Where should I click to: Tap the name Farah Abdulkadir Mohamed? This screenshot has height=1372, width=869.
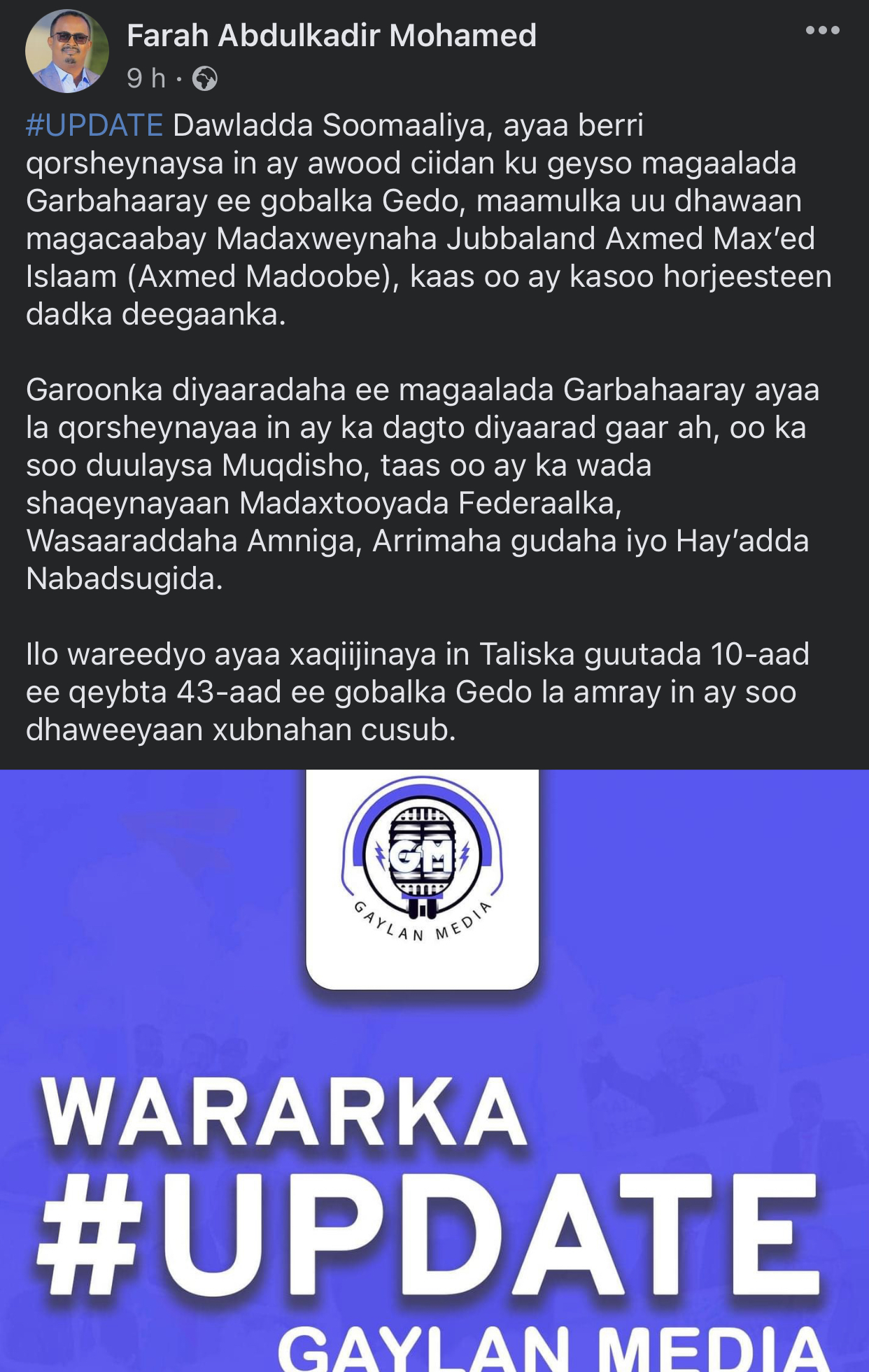[x=332, y=35]
